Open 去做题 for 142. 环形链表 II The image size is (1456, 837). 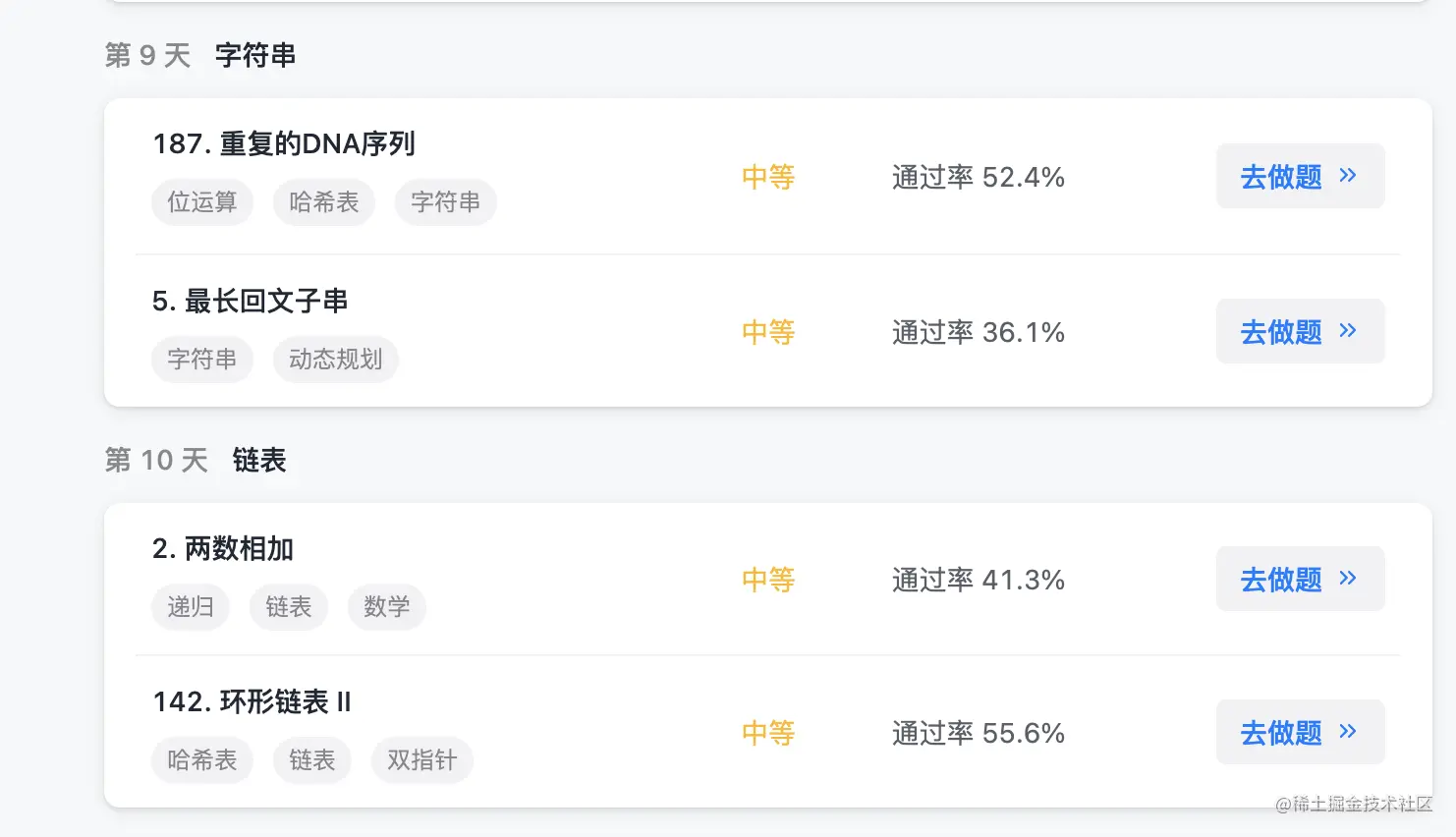tap(1299, 733)
